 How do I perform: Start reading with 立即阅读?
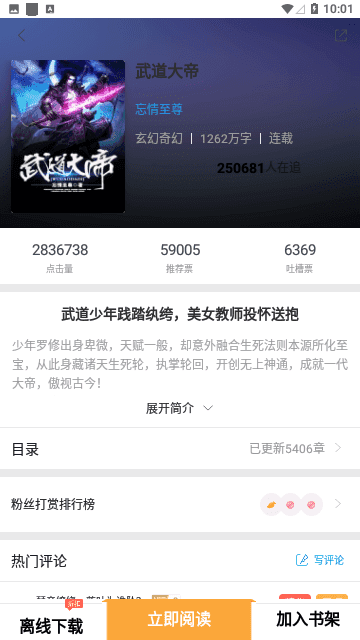click(x=179, y=619)
